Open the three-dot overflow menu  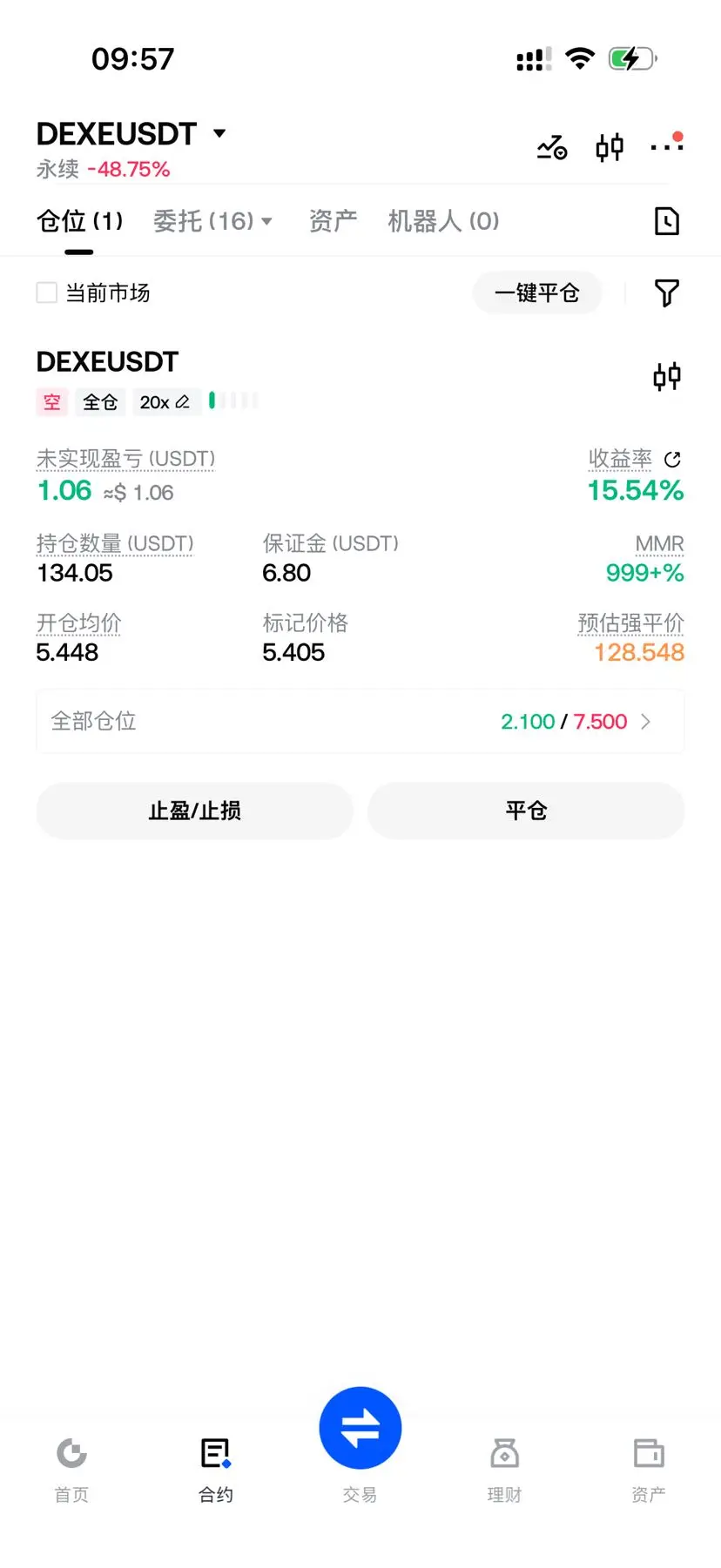667,145
